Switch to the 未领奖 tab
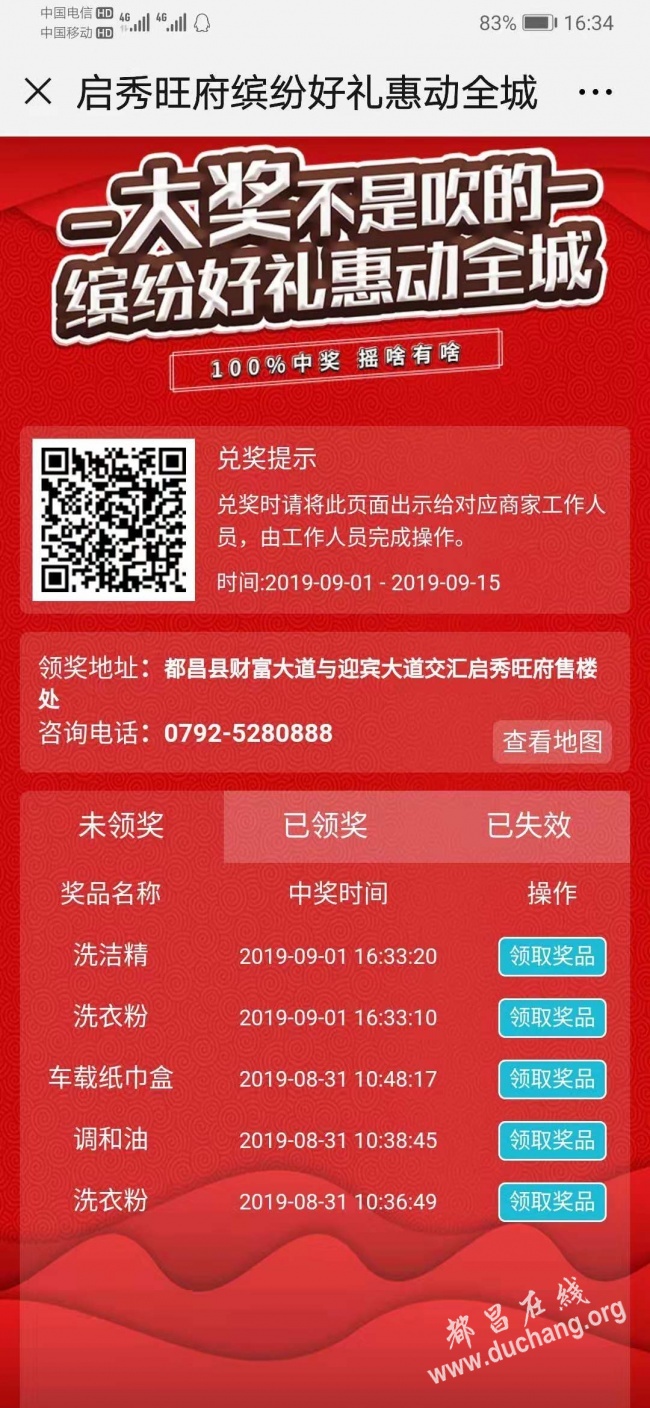This screenshot has height=1408, width=650. pos(121,826)
